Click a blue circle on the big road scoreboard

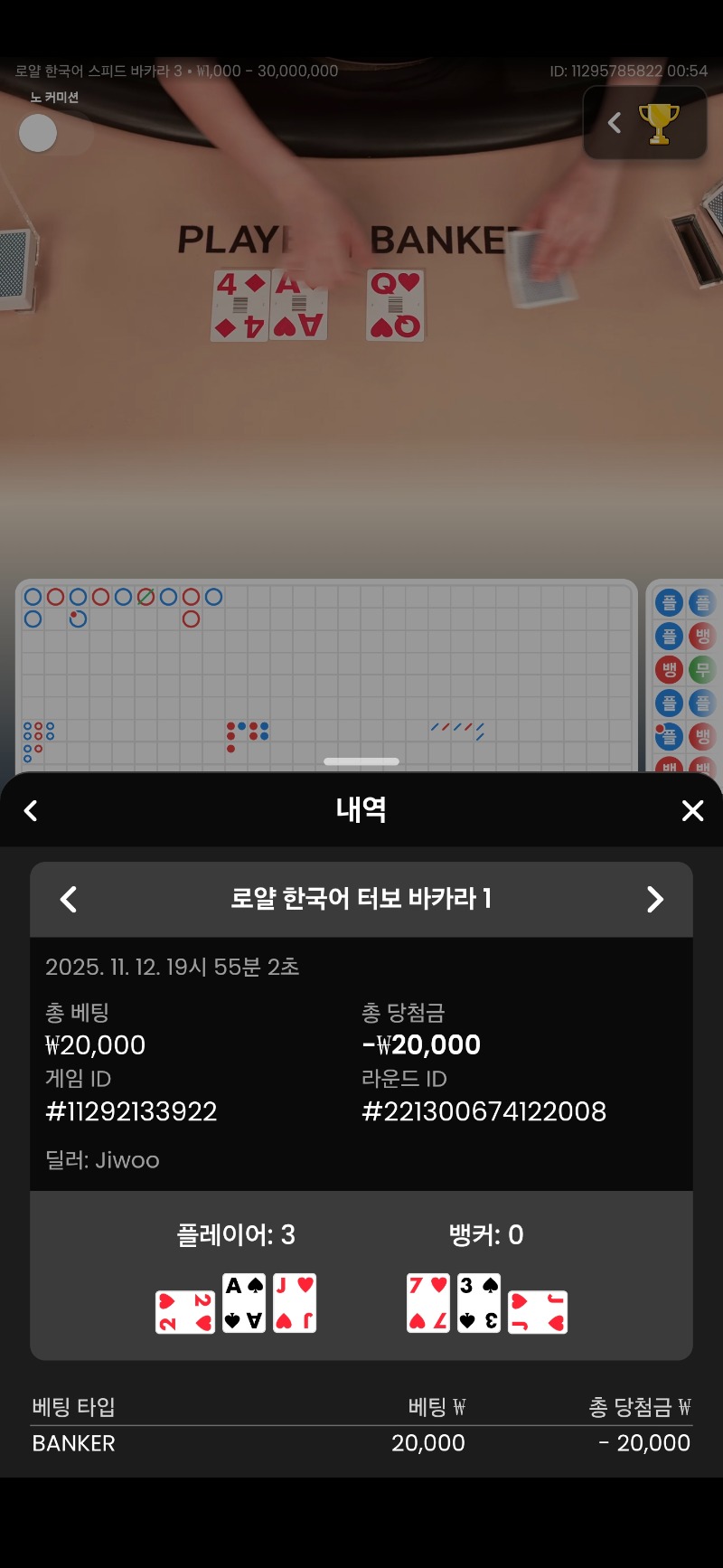coord(31,598)
